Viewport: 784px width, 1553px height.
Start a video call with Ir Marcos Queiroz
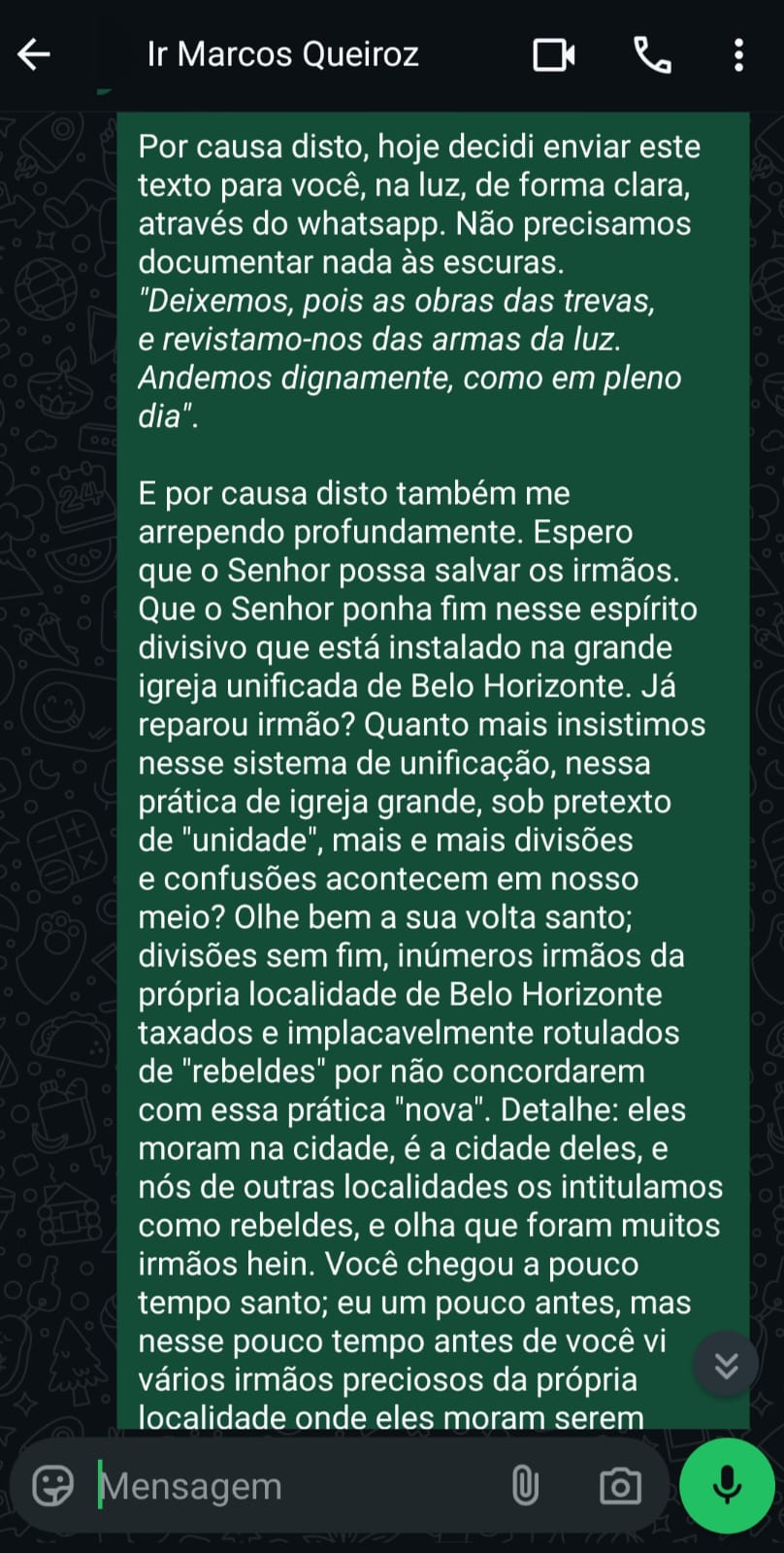554,54
